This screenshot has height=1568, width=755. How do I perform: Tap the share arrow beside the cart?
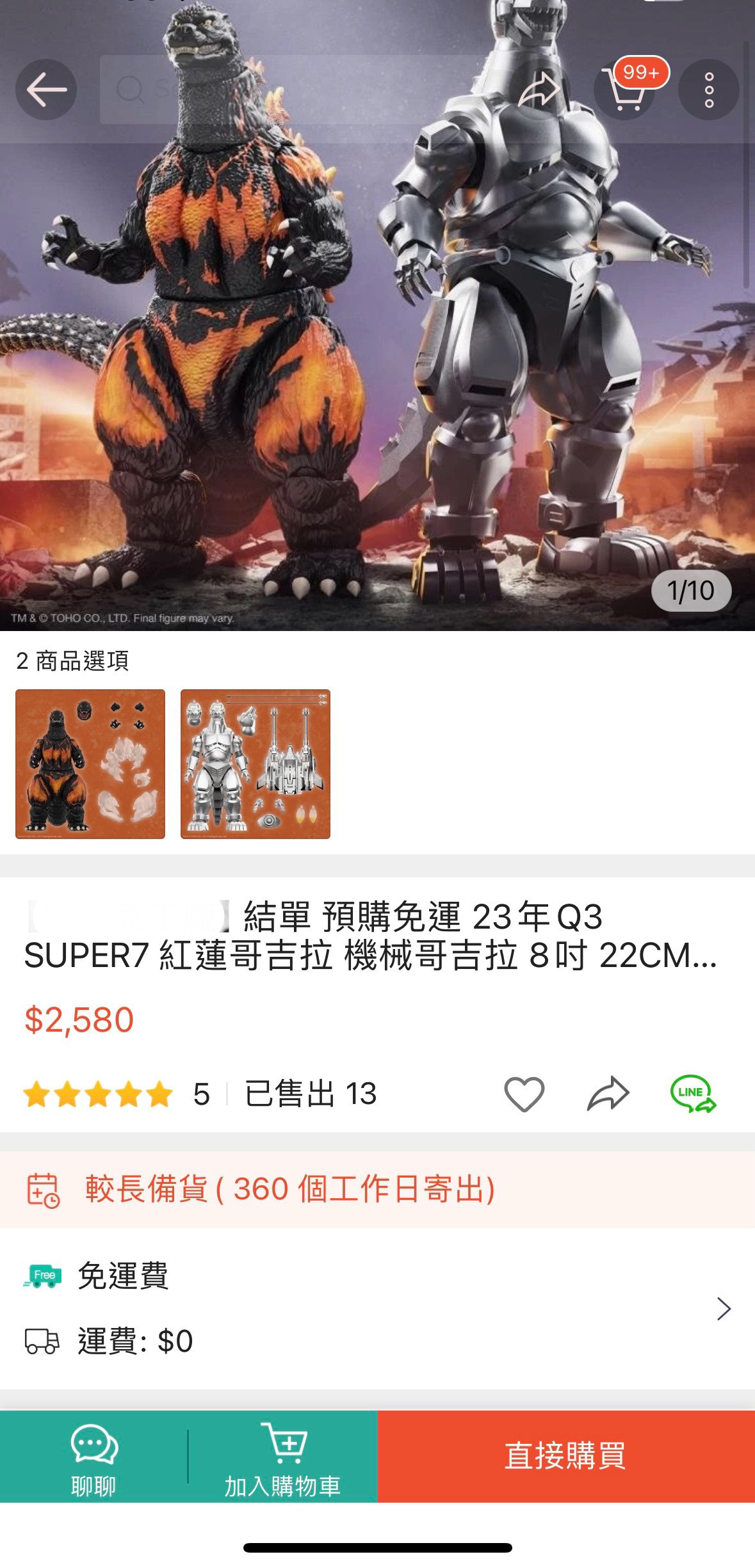[539, 90]
